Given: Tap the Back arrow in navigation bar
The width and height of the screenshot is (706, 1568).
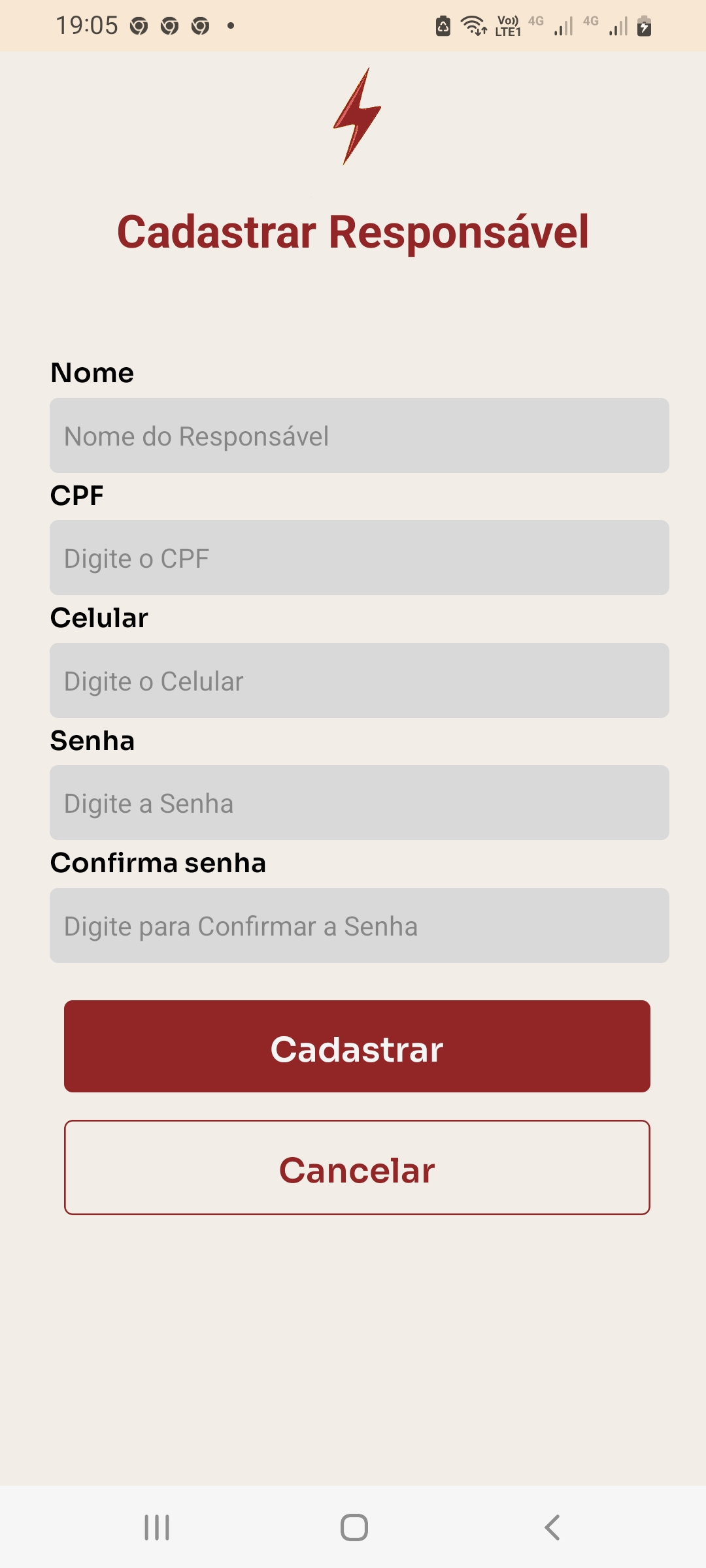Looking at the screenshot, I should point(552,1527).
